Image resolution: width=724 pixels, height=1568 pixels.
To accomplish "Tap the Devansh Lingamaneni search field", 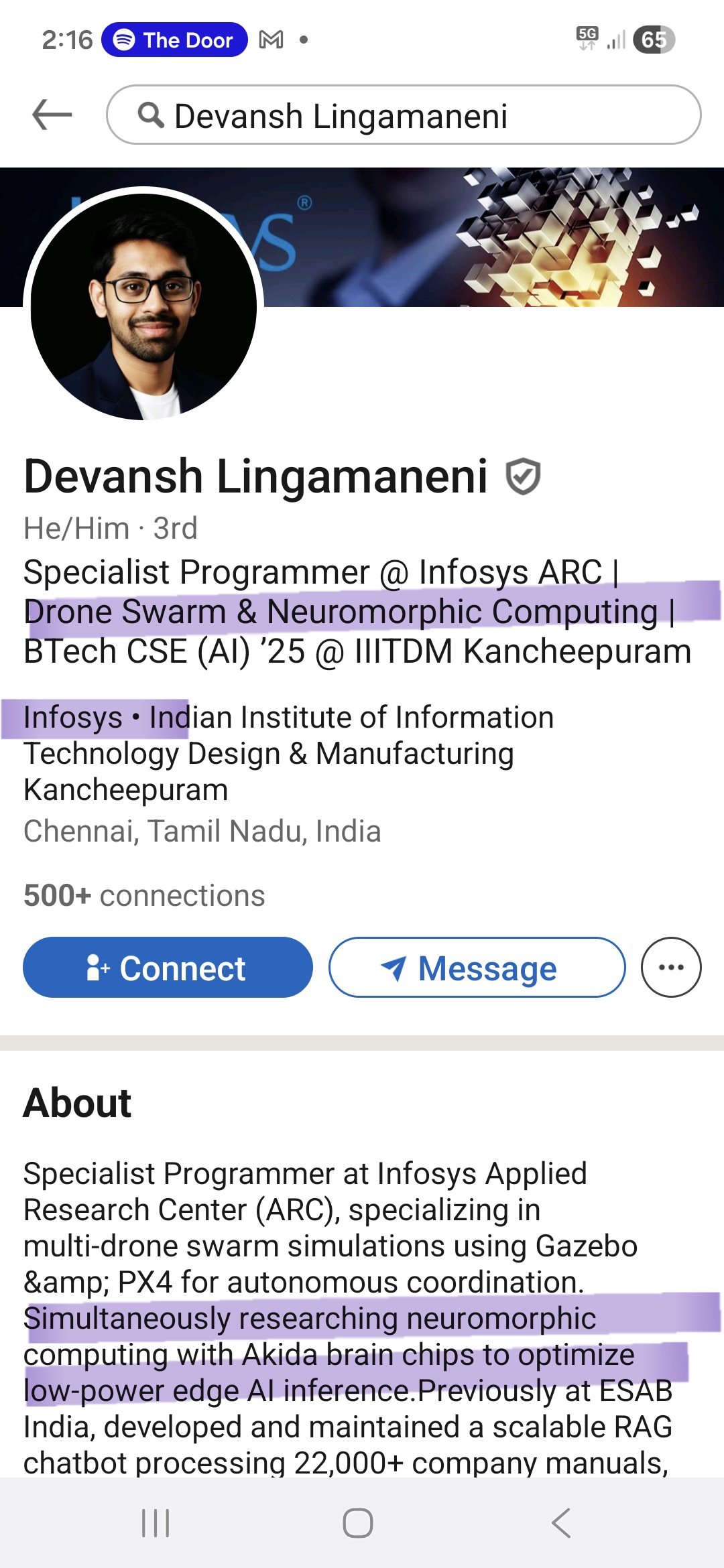I will click(x=402, y=115).
